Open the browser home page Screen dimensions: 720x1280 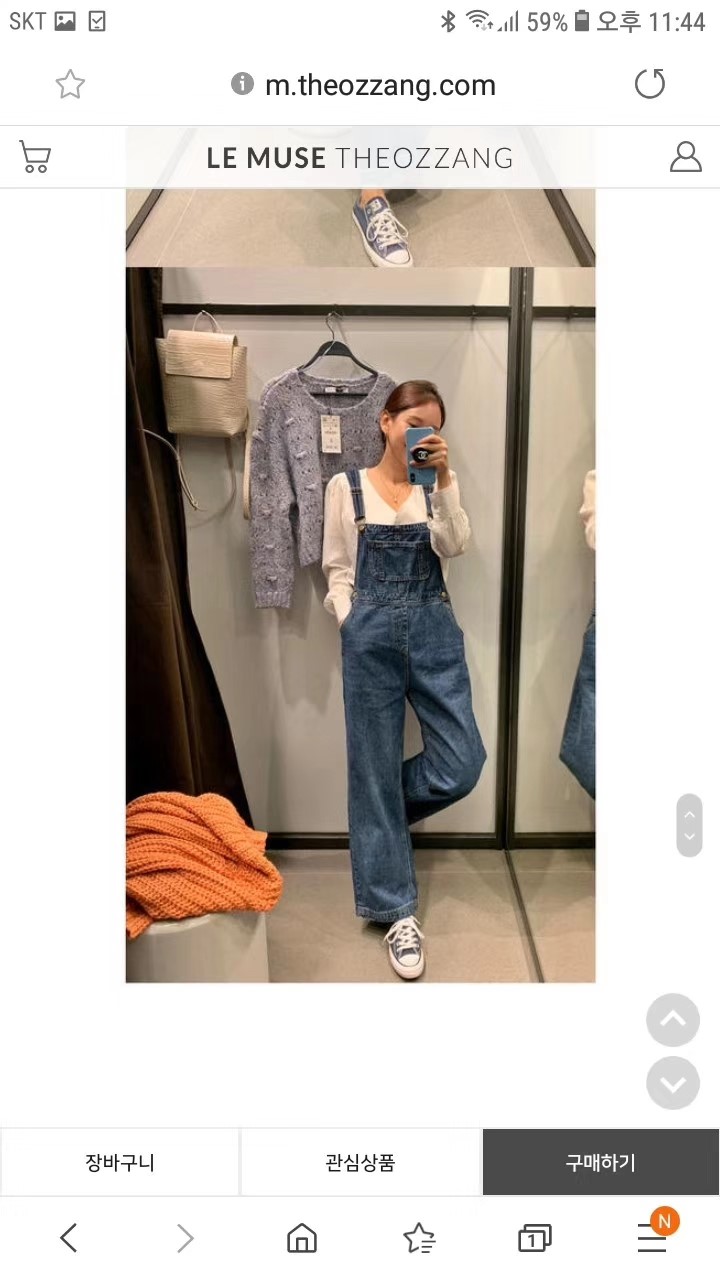(301, 1239)
